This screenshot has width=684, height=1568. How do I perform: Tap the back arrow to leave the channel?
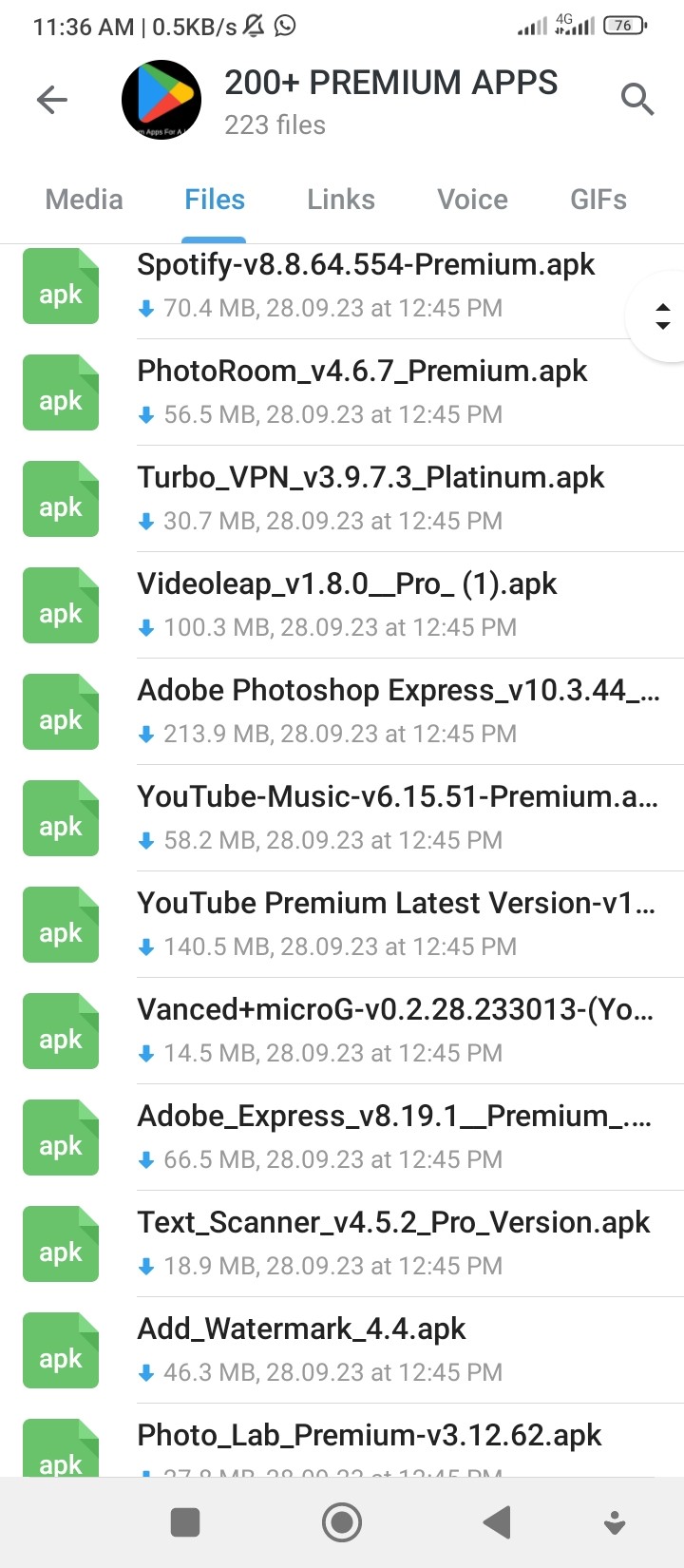pos(52,99)
